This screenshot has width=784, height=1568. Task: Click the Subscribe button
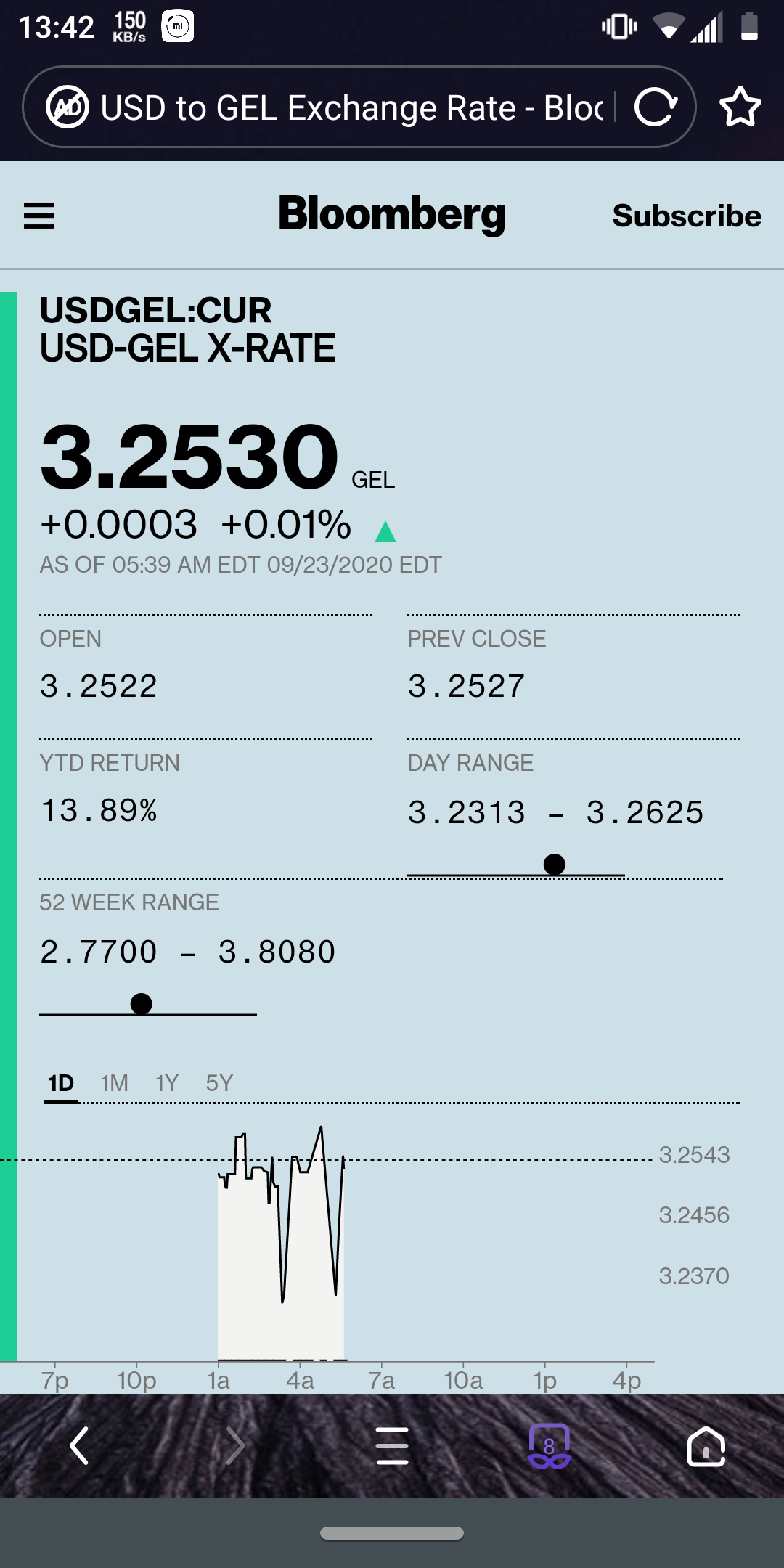[x=687, y=215]
